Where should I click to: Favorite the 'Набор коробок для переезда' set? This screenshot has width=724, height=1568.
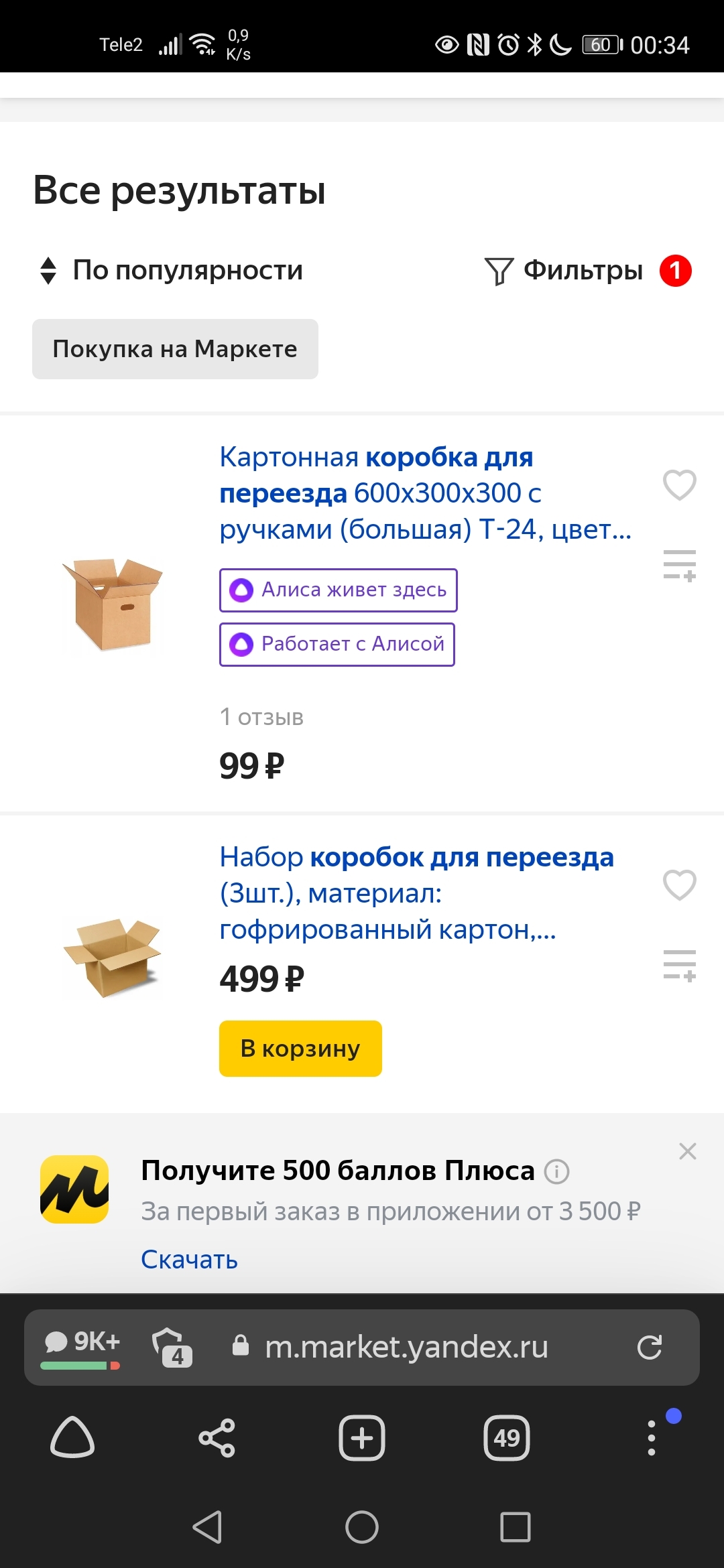pyautogui.click(x=679, y=885)
